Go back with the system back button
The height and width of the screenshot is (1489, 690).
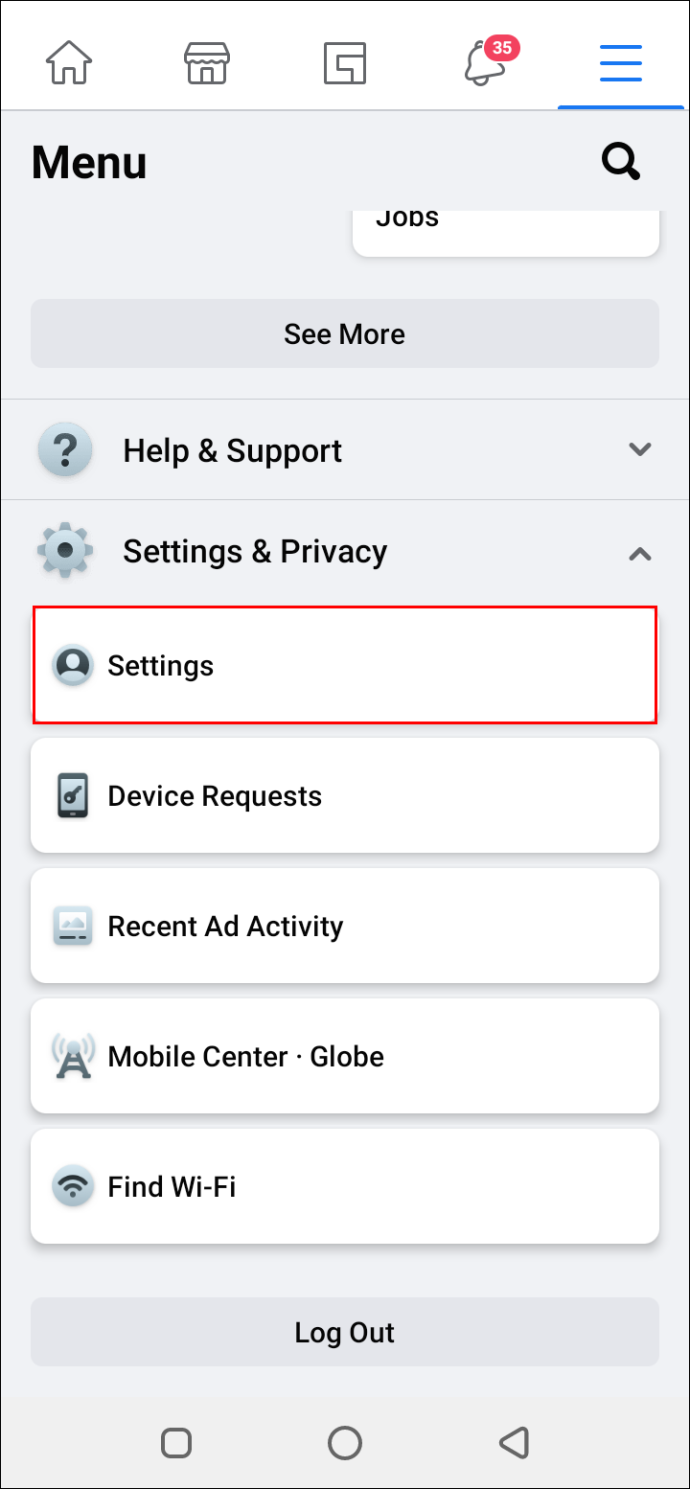[x=513, y=1442]
